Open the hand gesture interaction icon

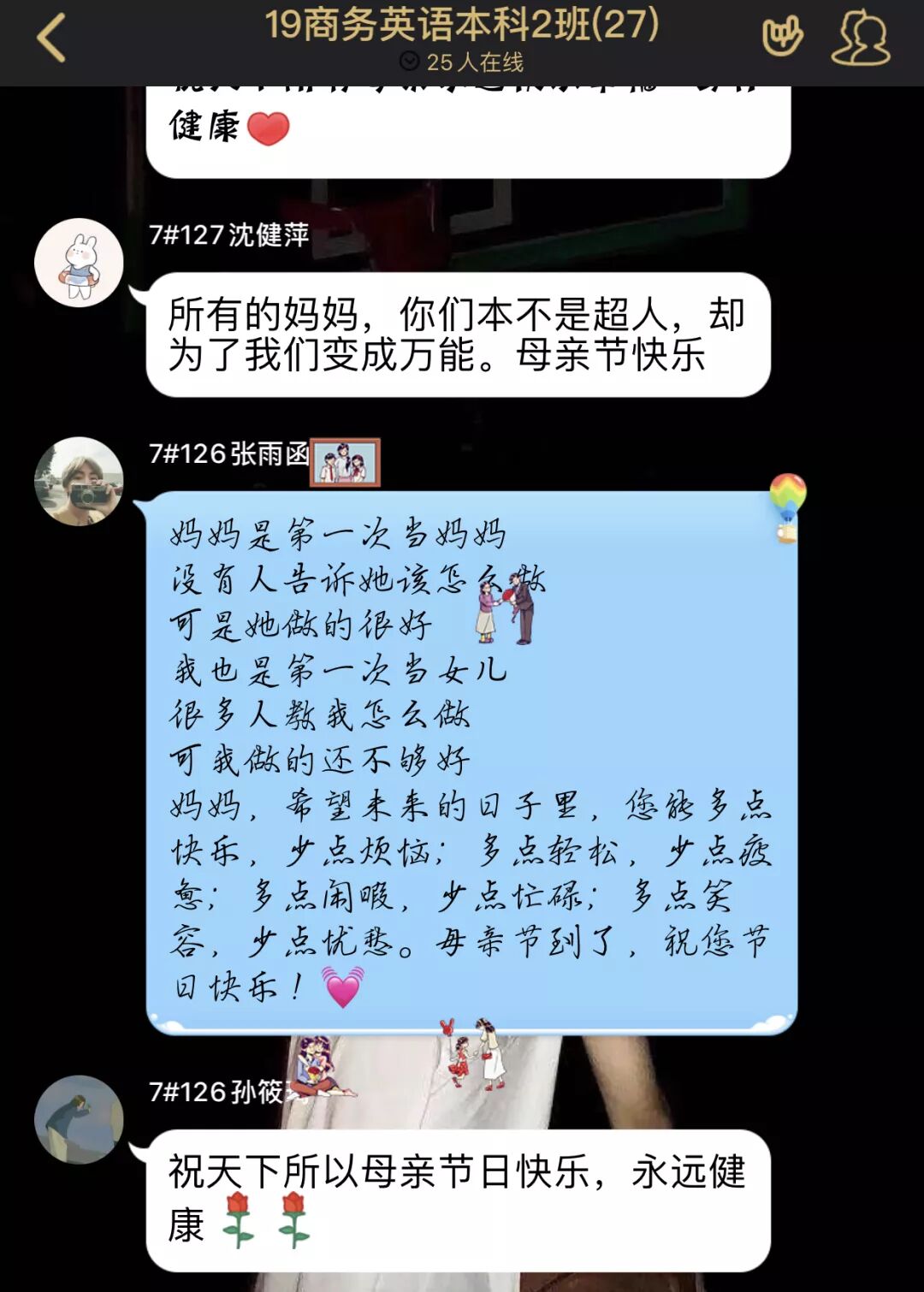tap(782, 37)
